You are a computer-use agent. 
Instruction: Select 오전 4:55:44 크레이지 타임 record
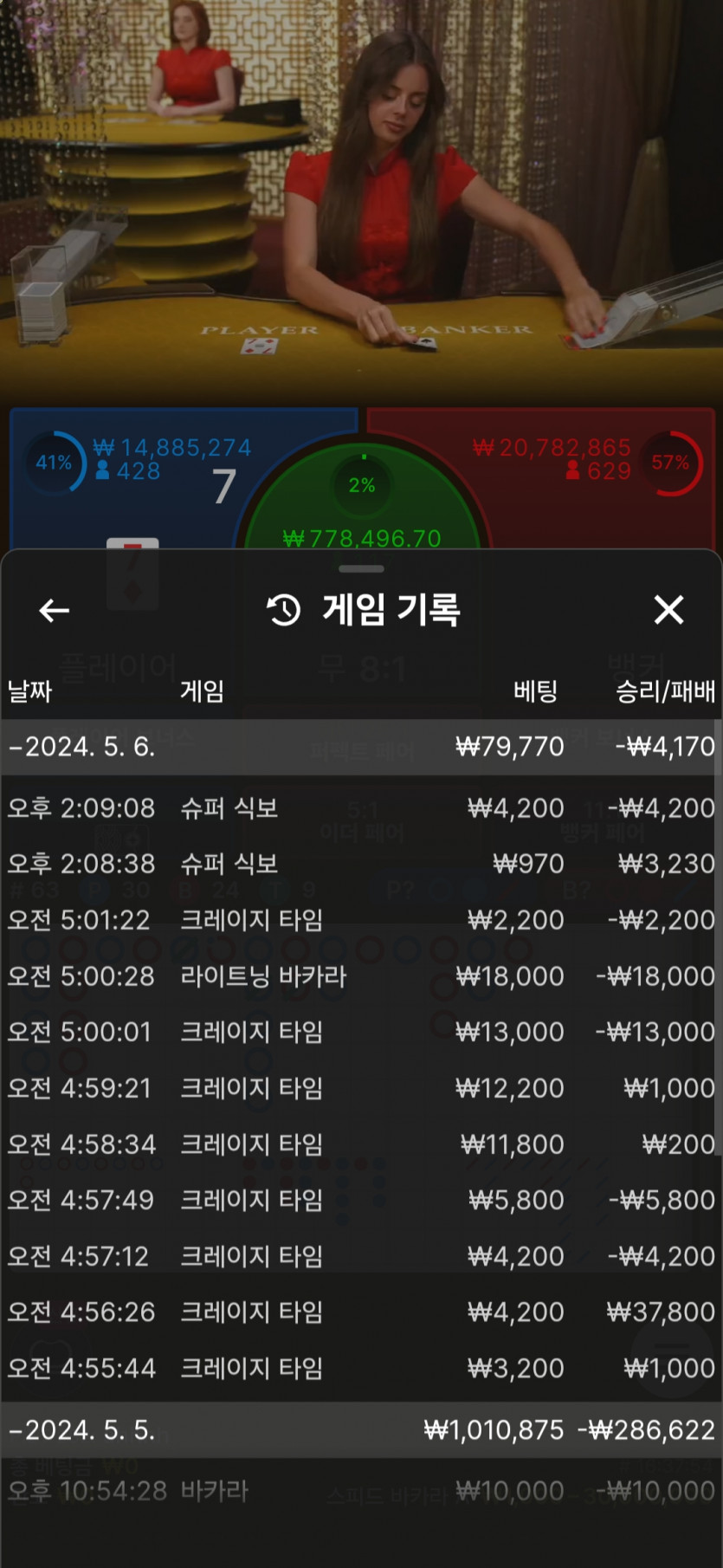[x=361, y=1368]
